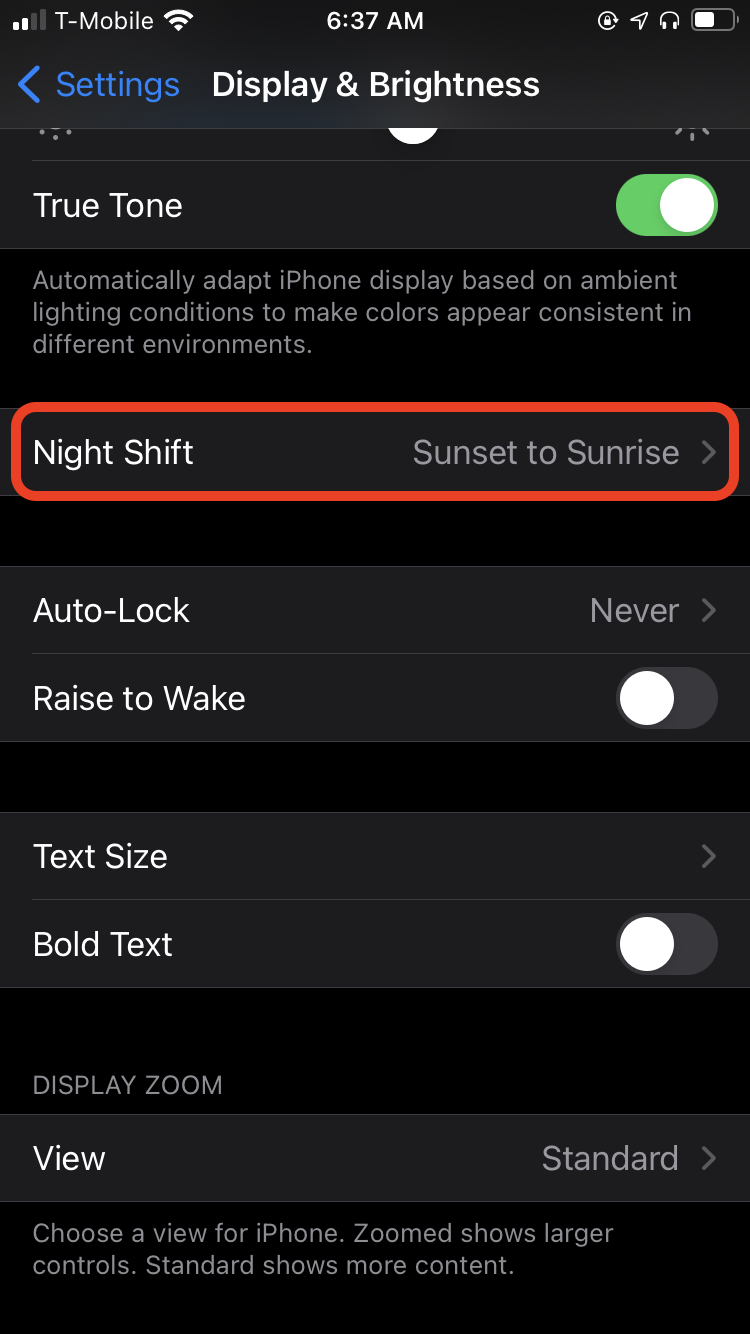
Task: Open Display Zoom View setting
Action: tap(375, 1159)
